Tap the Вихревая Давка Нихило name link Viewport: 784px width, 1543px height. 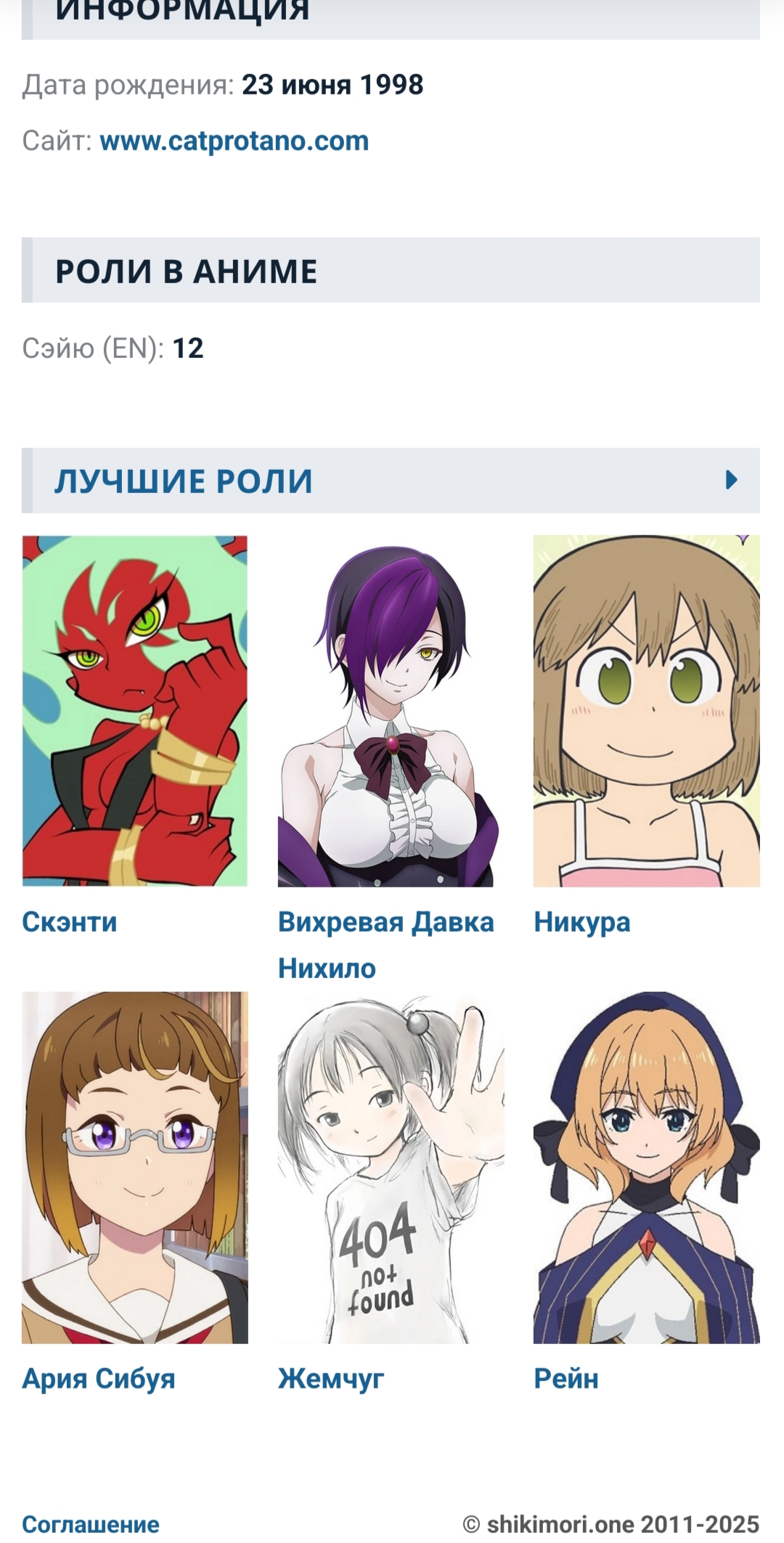pyautogui.click(x=385, y=923)
